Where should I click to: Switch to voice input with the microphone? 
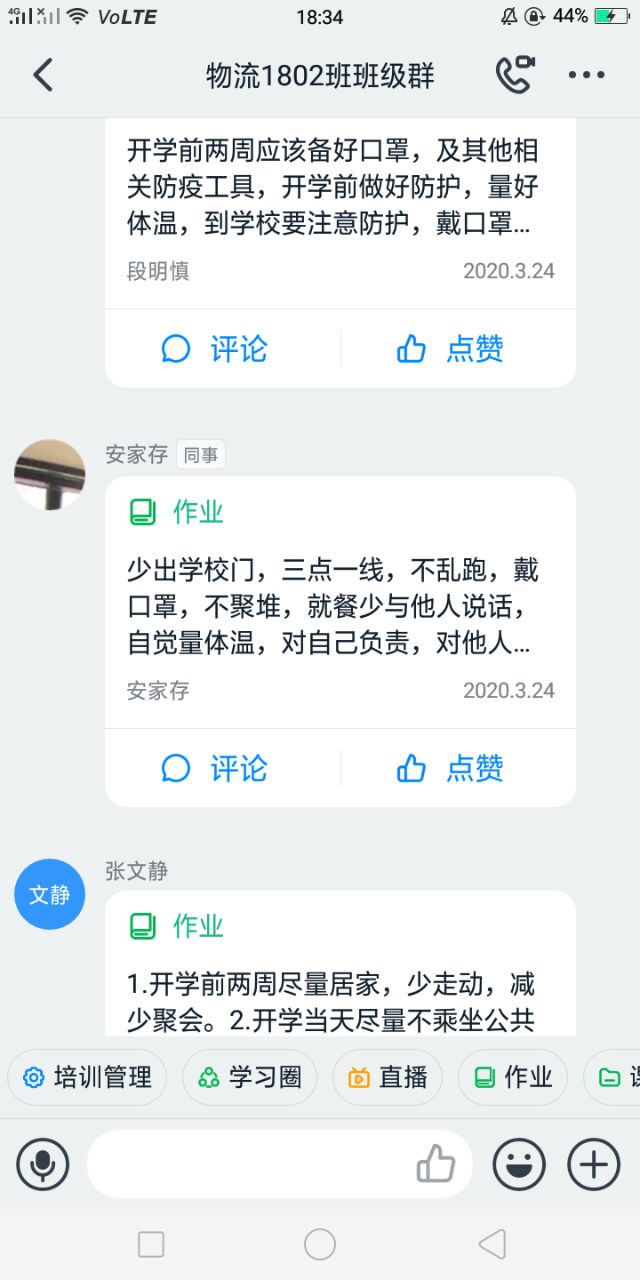point(42,1164)
